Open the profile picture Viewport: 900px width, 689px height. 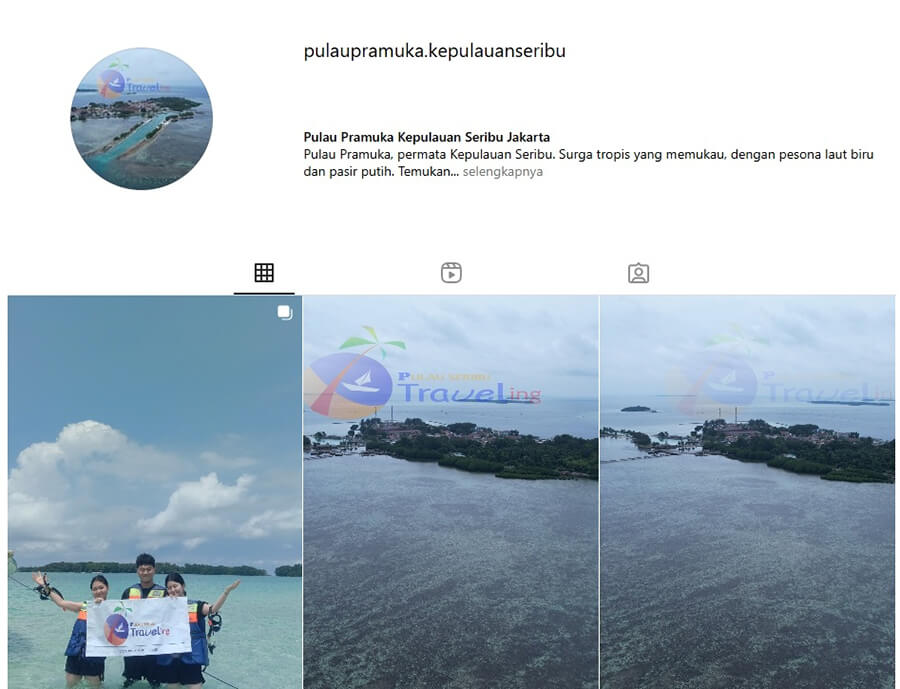(x=141, y=118)
